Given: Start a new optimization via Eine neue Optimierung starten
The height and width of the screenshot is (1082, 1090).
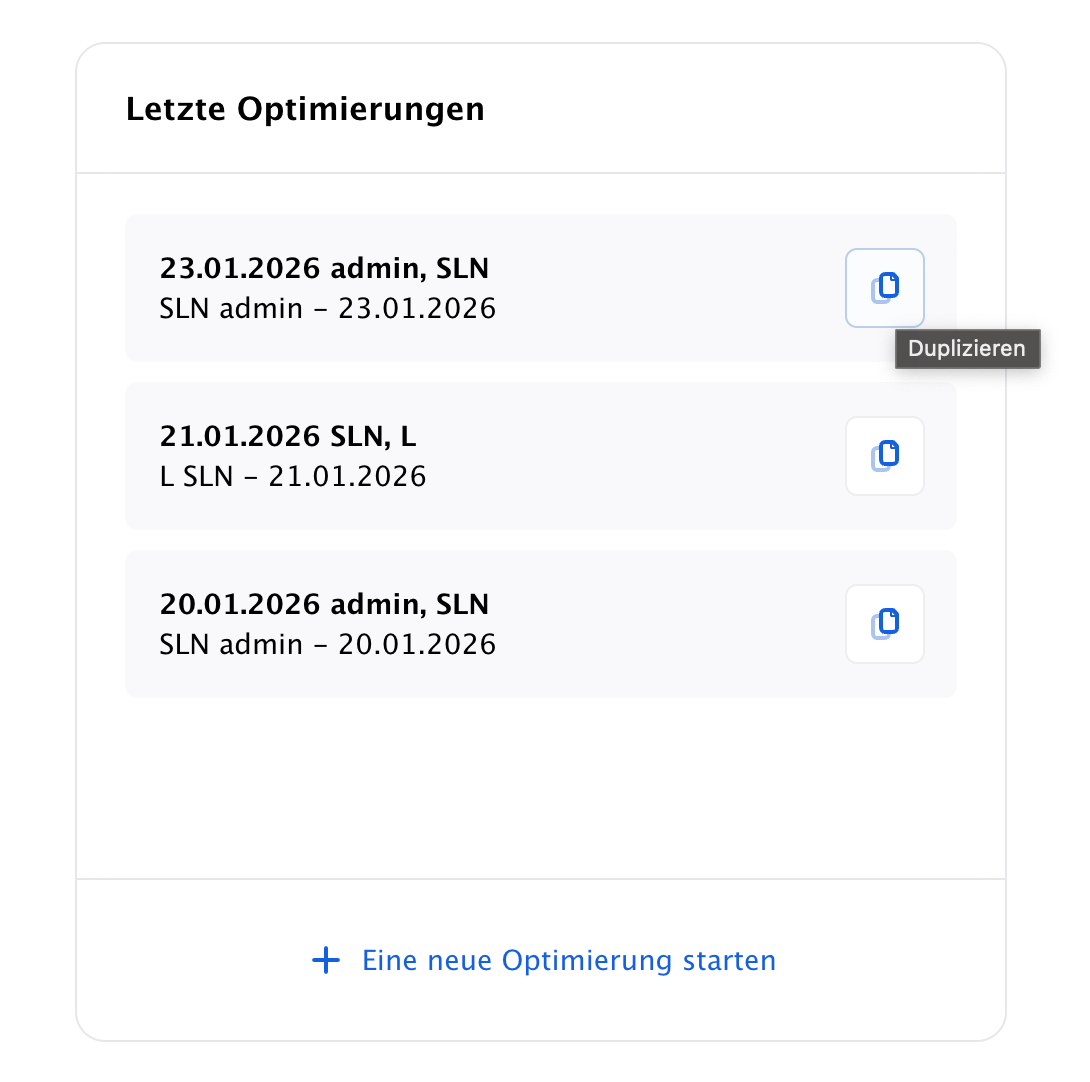Looking at the screenshot, I should click(x=544, y=960).
